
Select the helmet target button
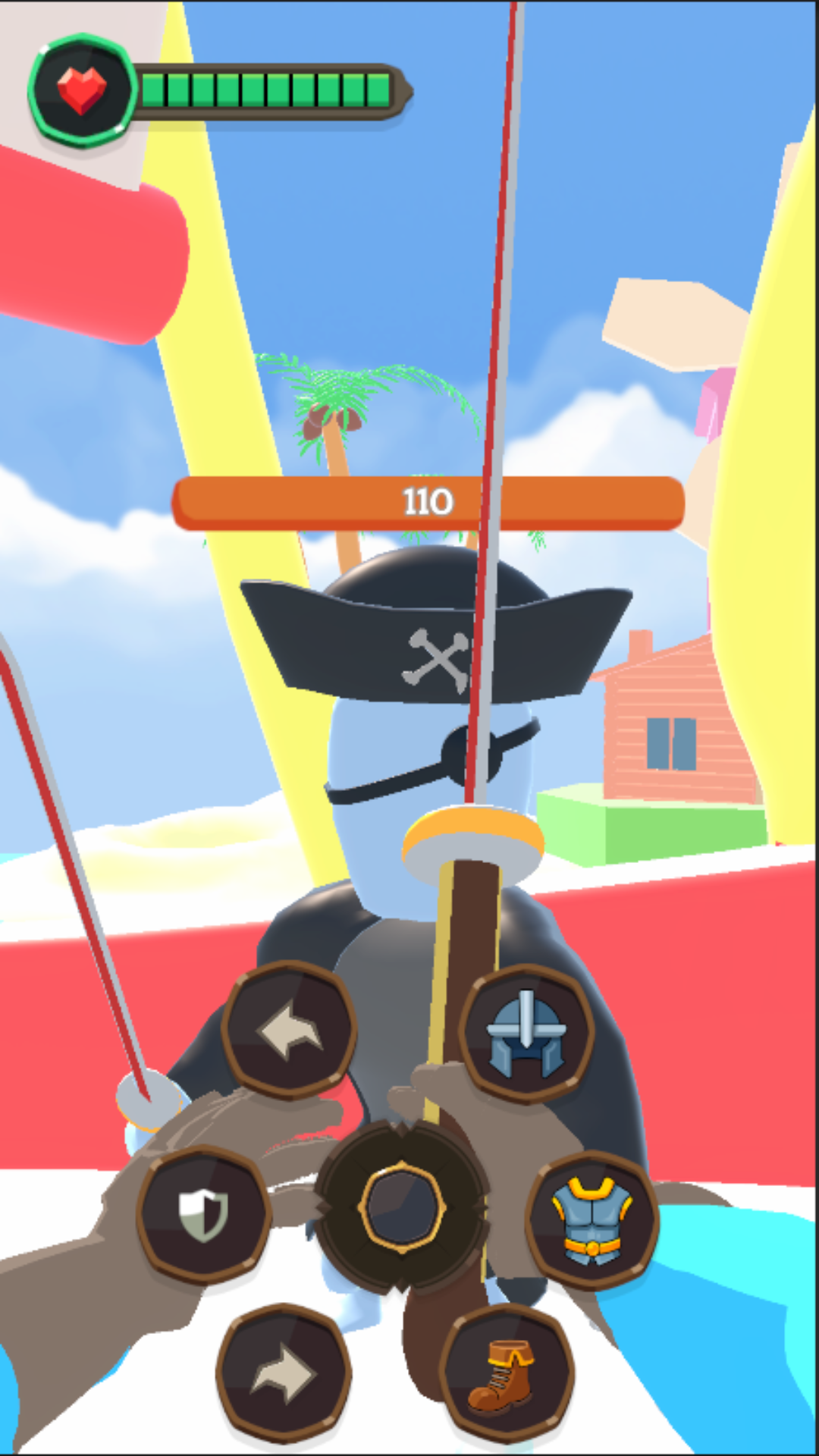pyautogui.click(x=526, y=1034)
